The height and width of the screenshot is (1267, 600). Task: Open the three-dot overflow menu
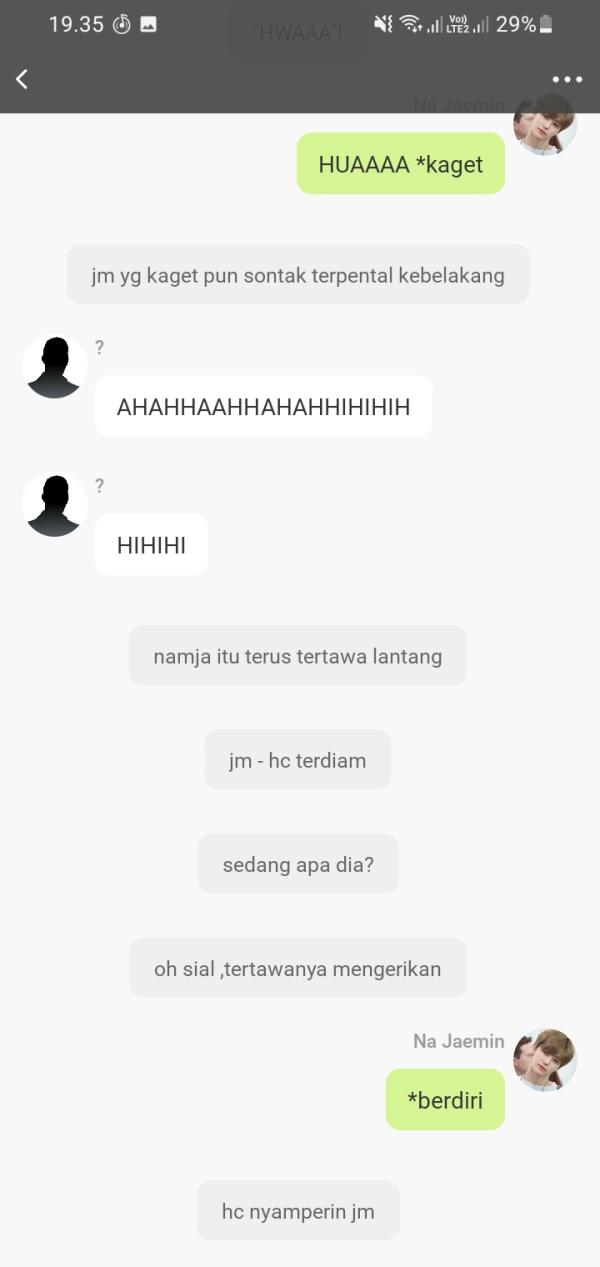566,79
